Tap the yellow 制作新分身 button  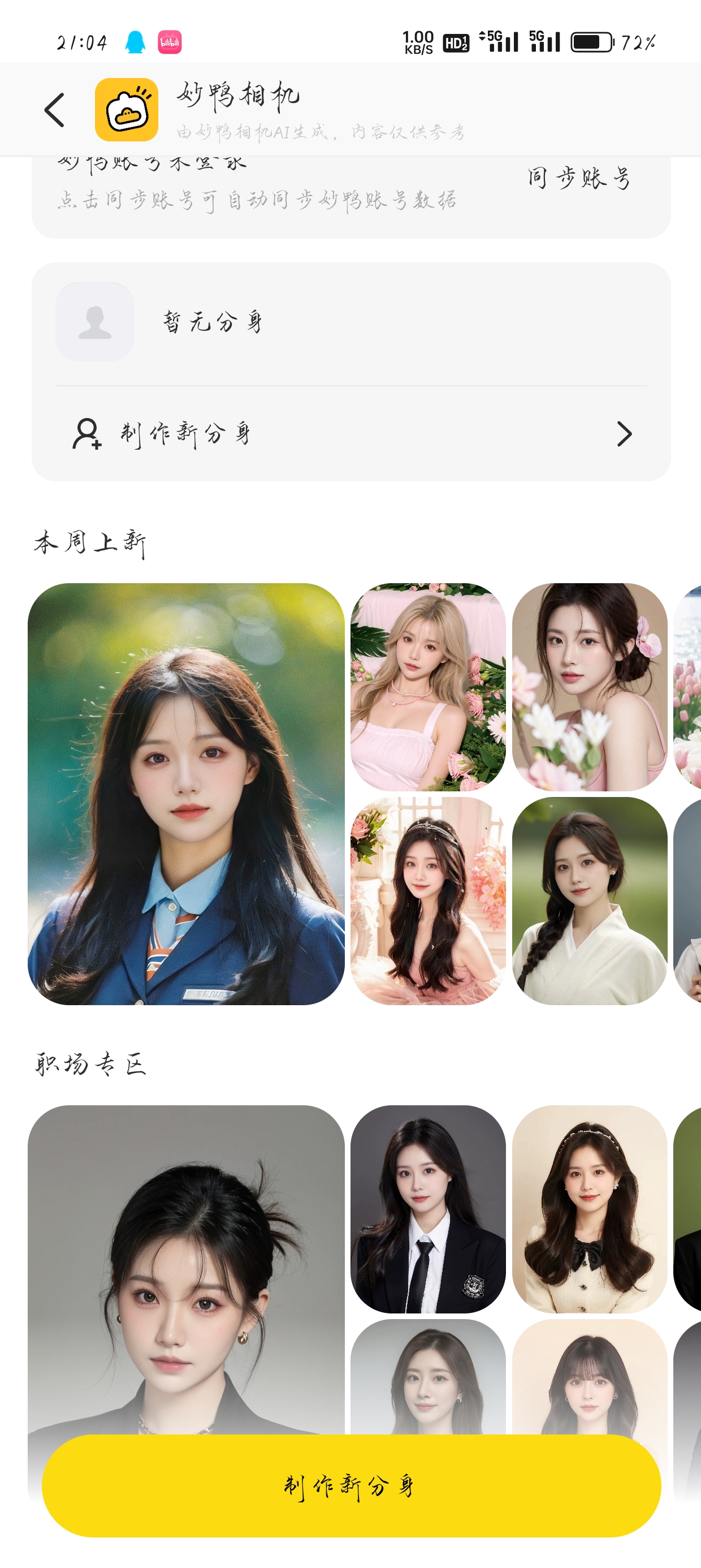[x=351, y=1485]
